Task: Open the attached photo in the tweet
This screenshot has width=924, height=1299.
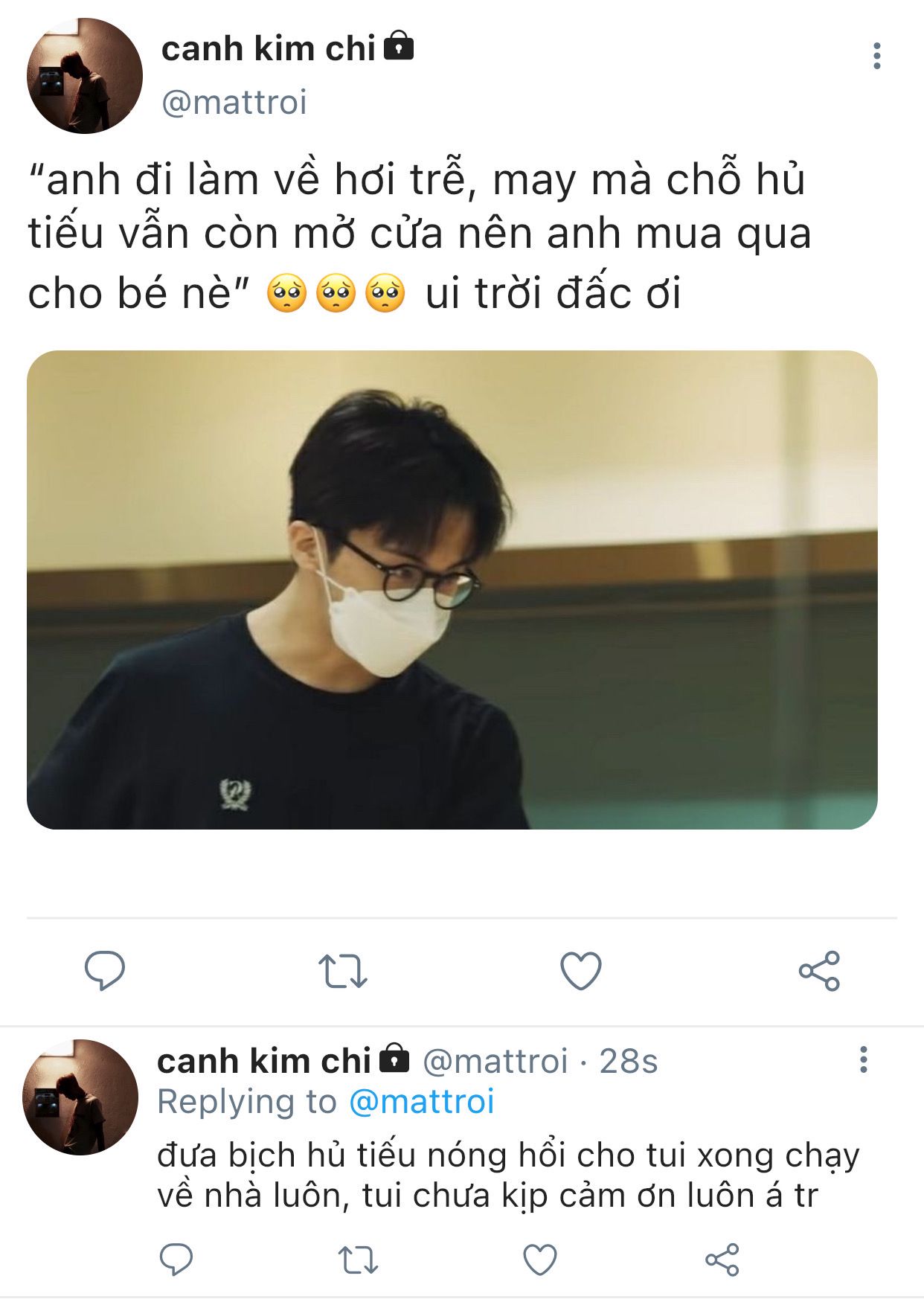Action: coord(452,589)
